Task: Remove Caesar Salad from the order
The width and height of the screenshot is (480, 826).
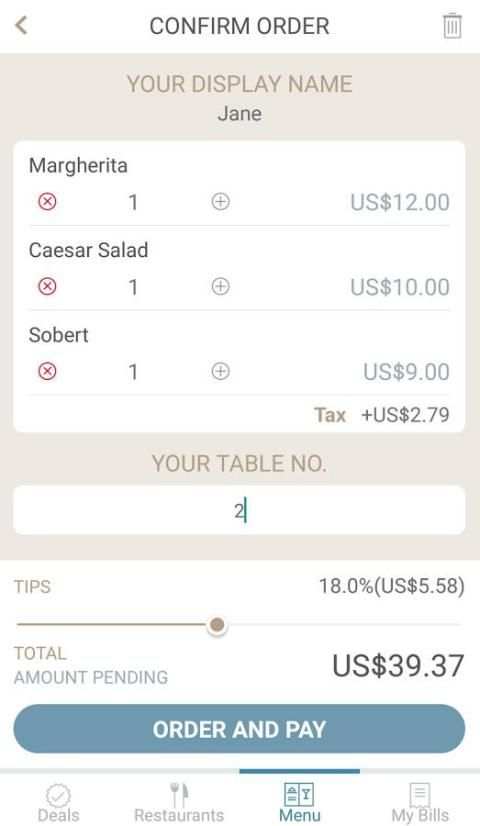Action: [47, 286]
